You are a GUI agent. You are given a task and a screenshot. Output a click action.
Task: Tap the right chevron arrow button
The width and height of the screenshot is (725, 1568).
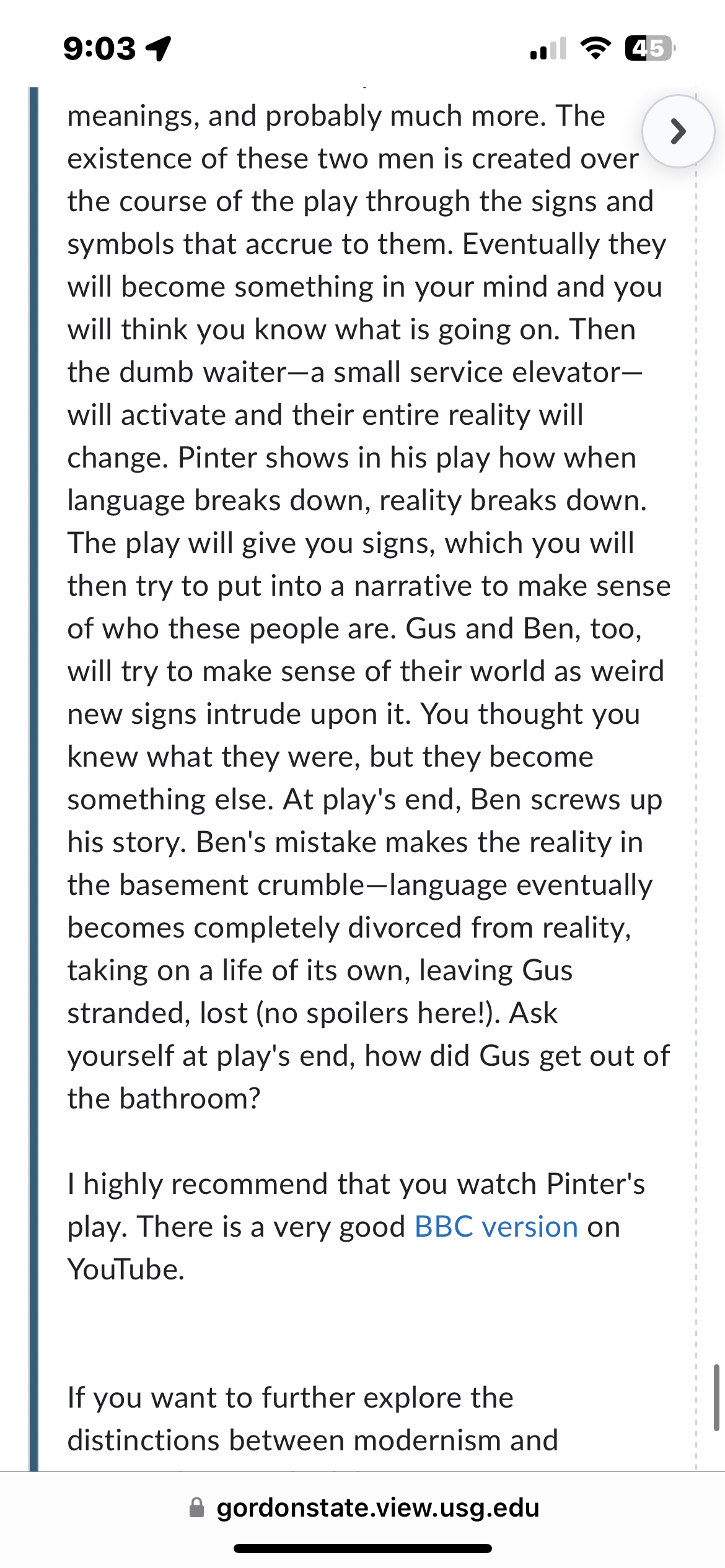[678, 131]
